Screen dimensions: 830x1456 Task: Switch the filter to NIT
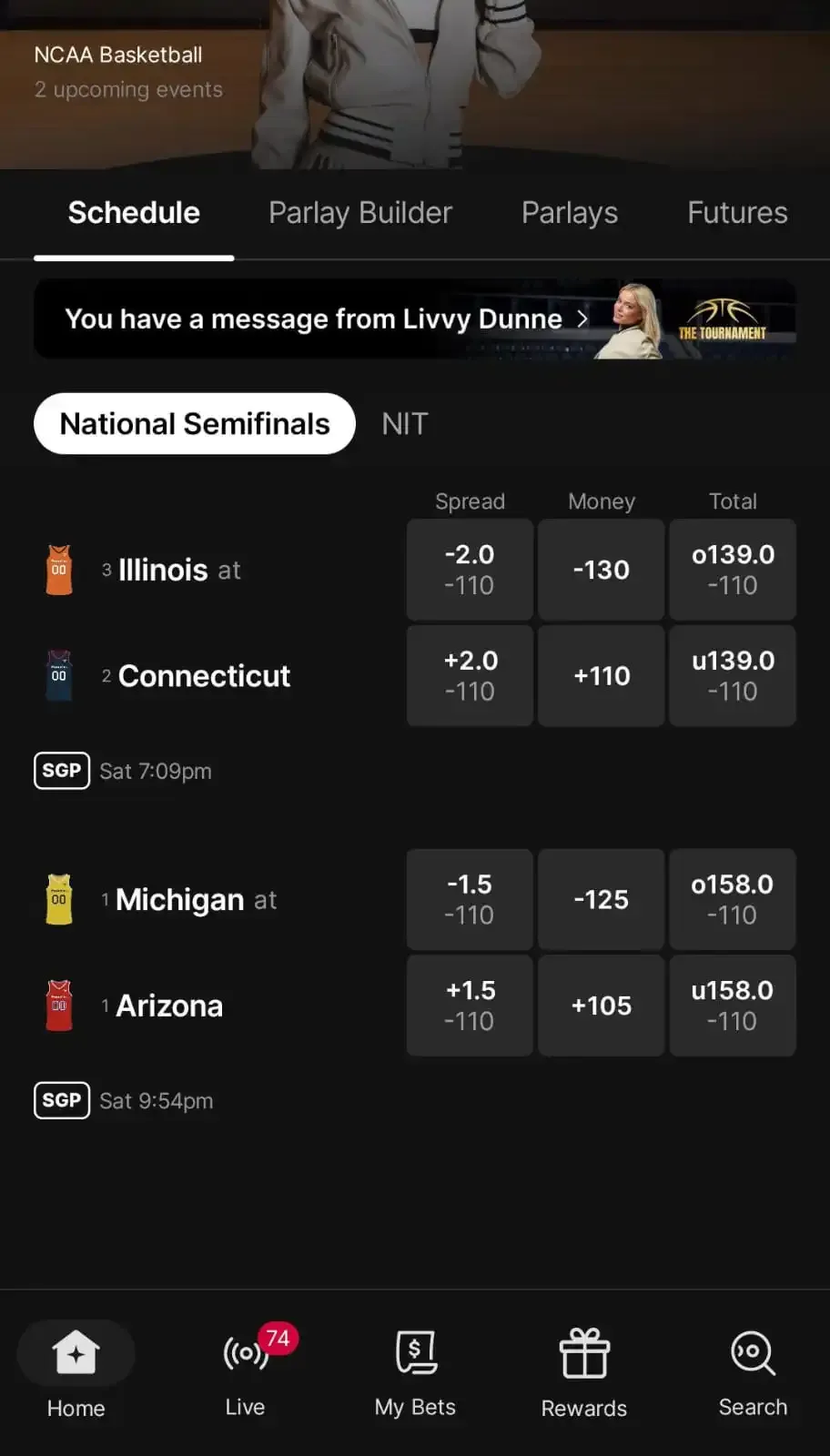click(x=404, y=423)
